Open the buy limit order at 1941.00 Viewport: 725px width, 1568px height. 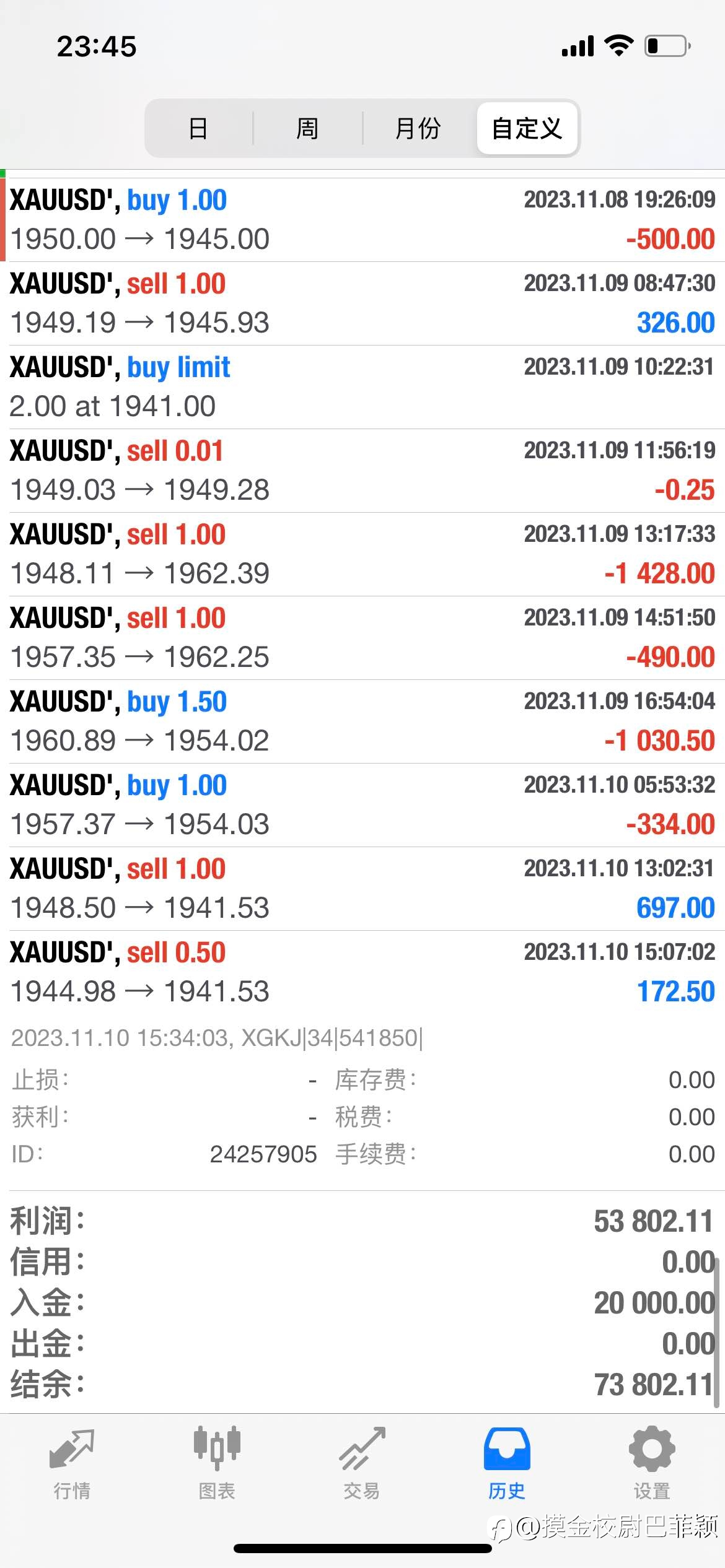pos(362,387)
